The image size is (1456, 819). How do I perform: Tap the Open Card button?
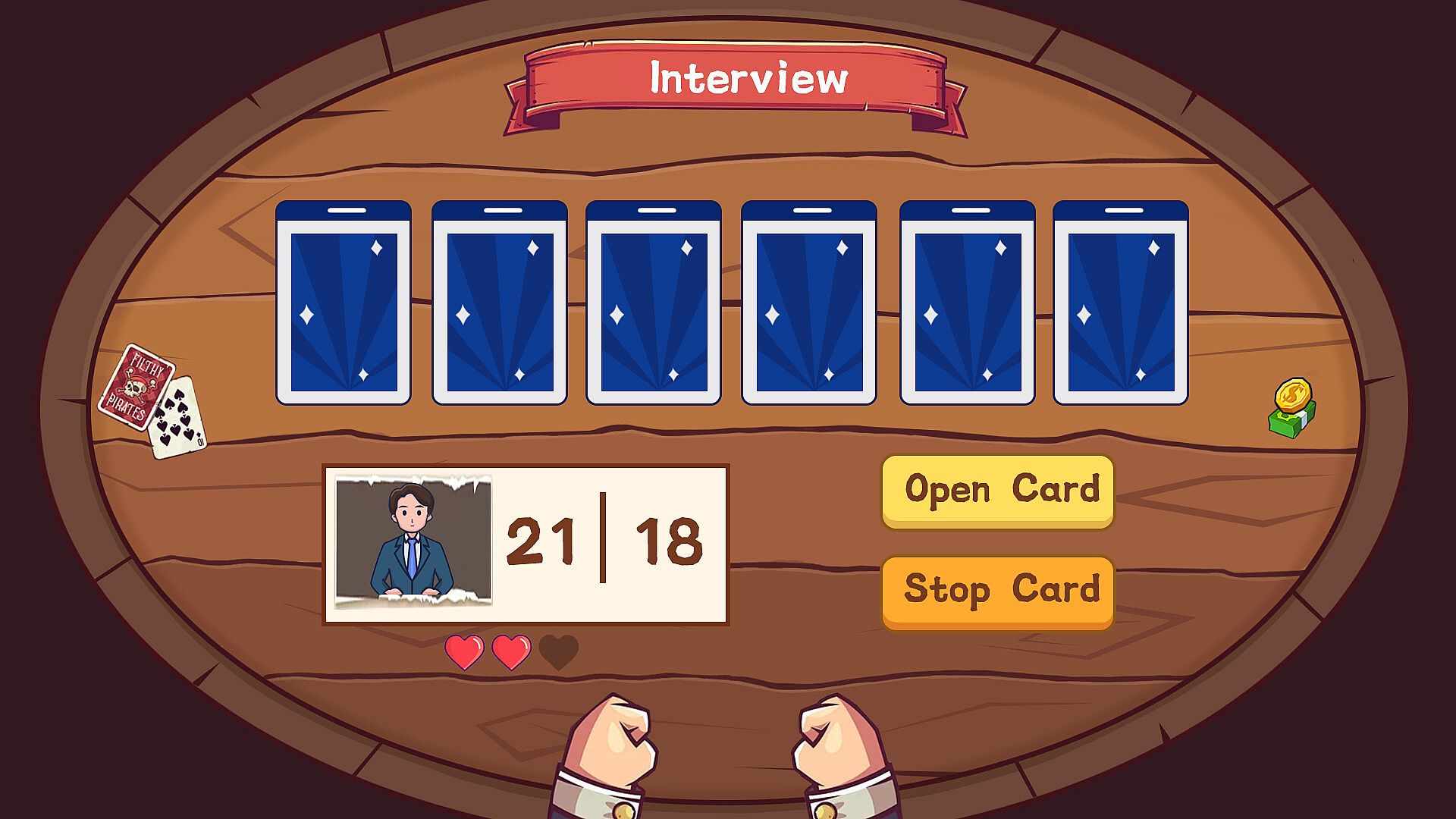coord(997,491)
